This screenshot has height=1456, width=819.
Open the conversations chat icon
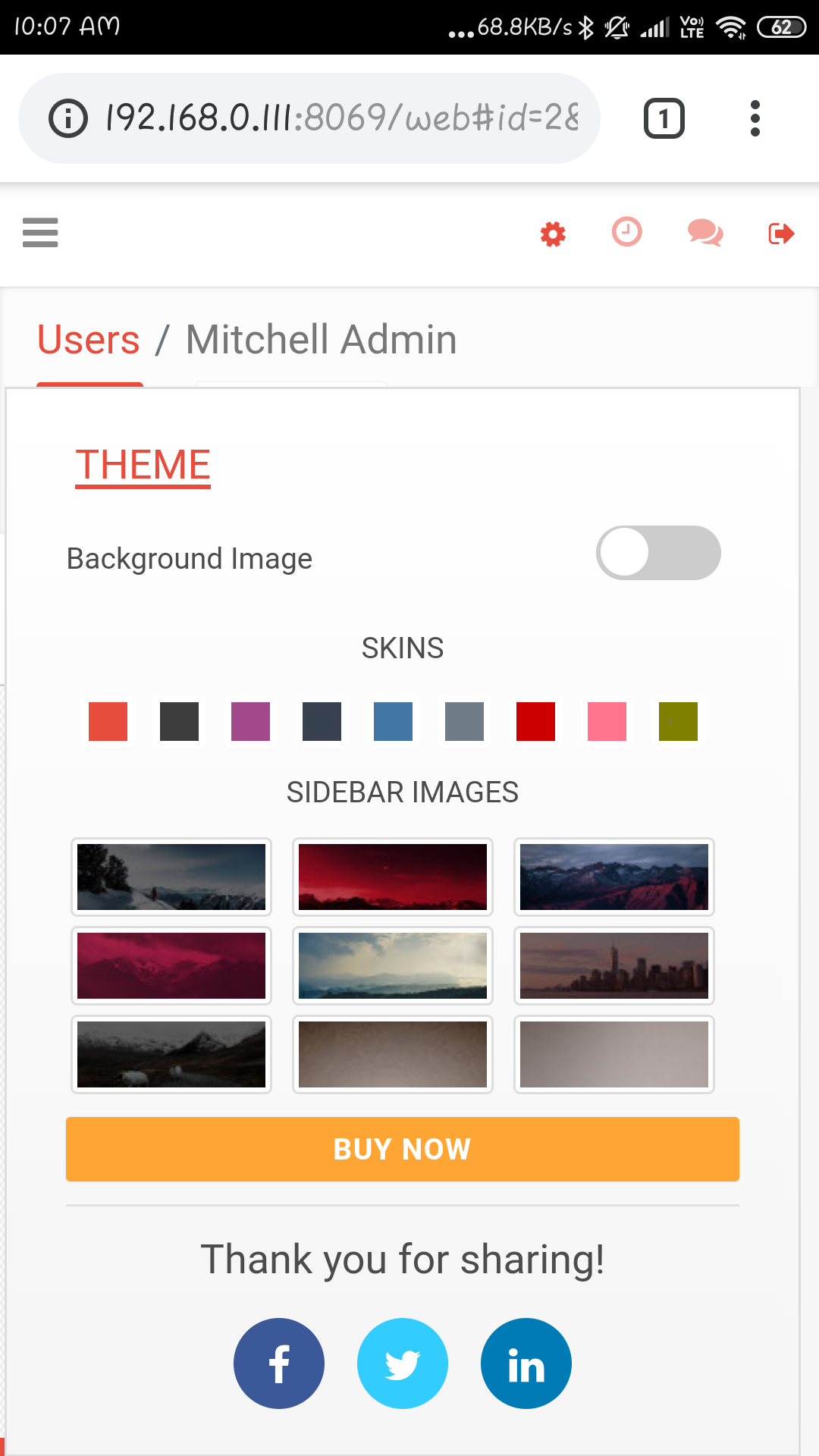coord(705,233)
